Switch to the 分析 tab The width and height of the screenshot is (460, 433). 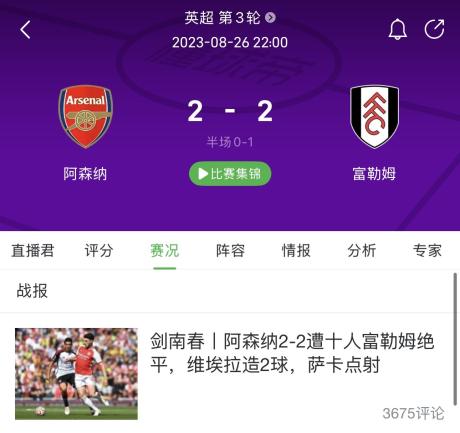tap(362, 251)
